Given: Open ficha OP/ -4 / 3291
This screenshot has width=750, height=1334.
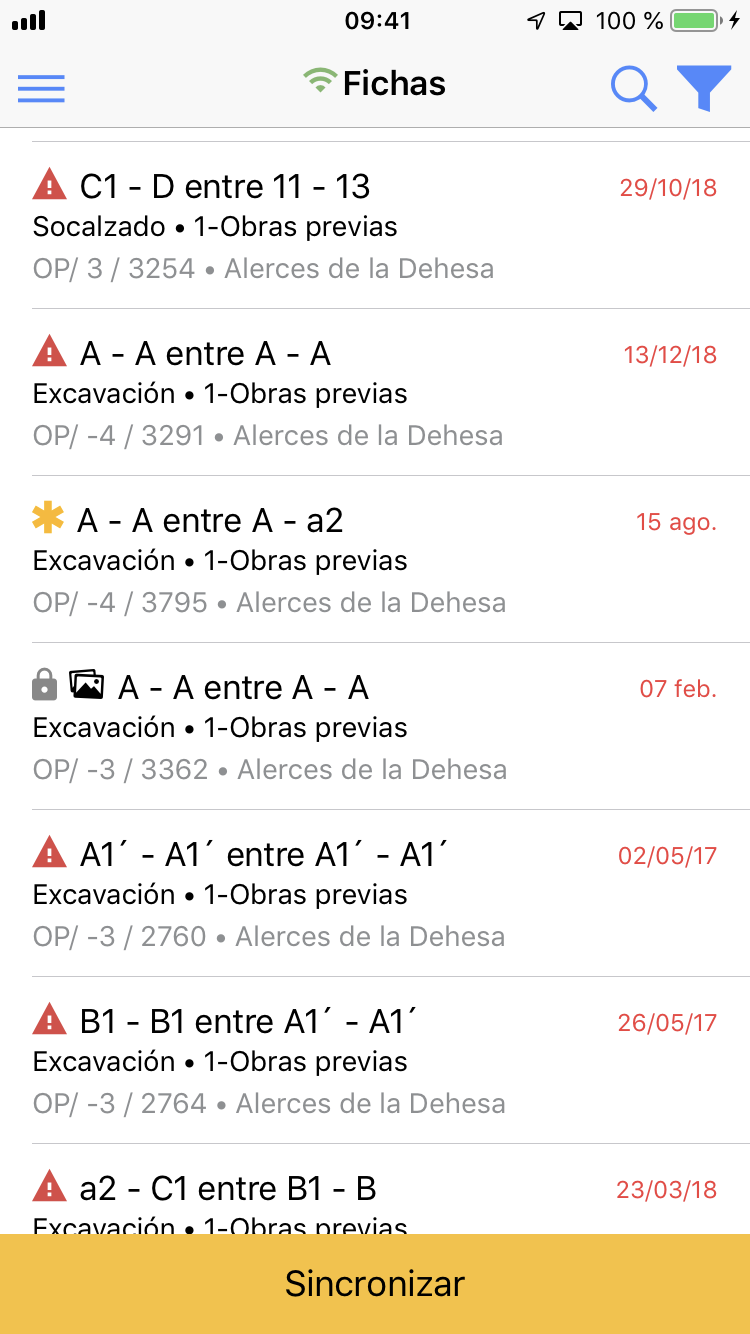Looking at the screenshot, I should (x=375, y=393).
